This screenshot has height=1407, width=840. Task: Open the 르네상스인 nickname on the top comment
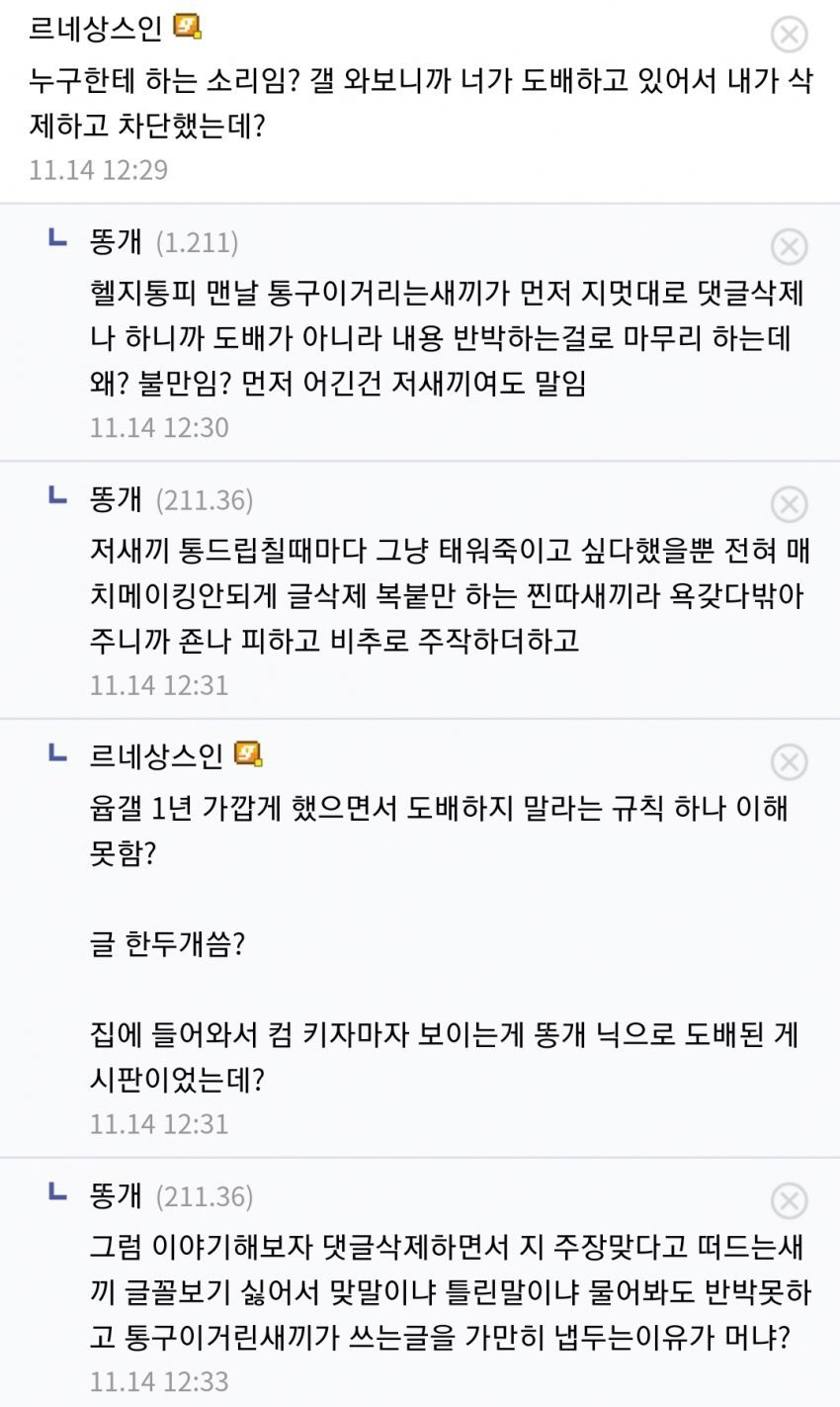tap(95, 28)
